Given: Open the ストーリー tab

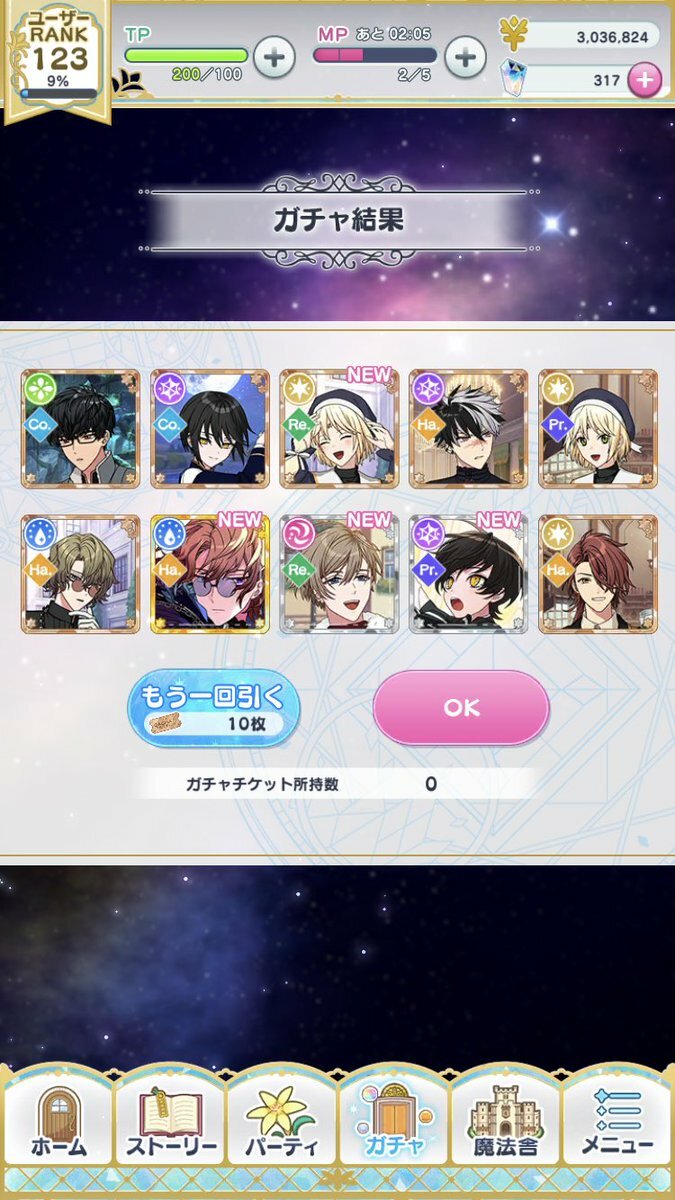Looking at the screenshot, I should coord(169,1125).
